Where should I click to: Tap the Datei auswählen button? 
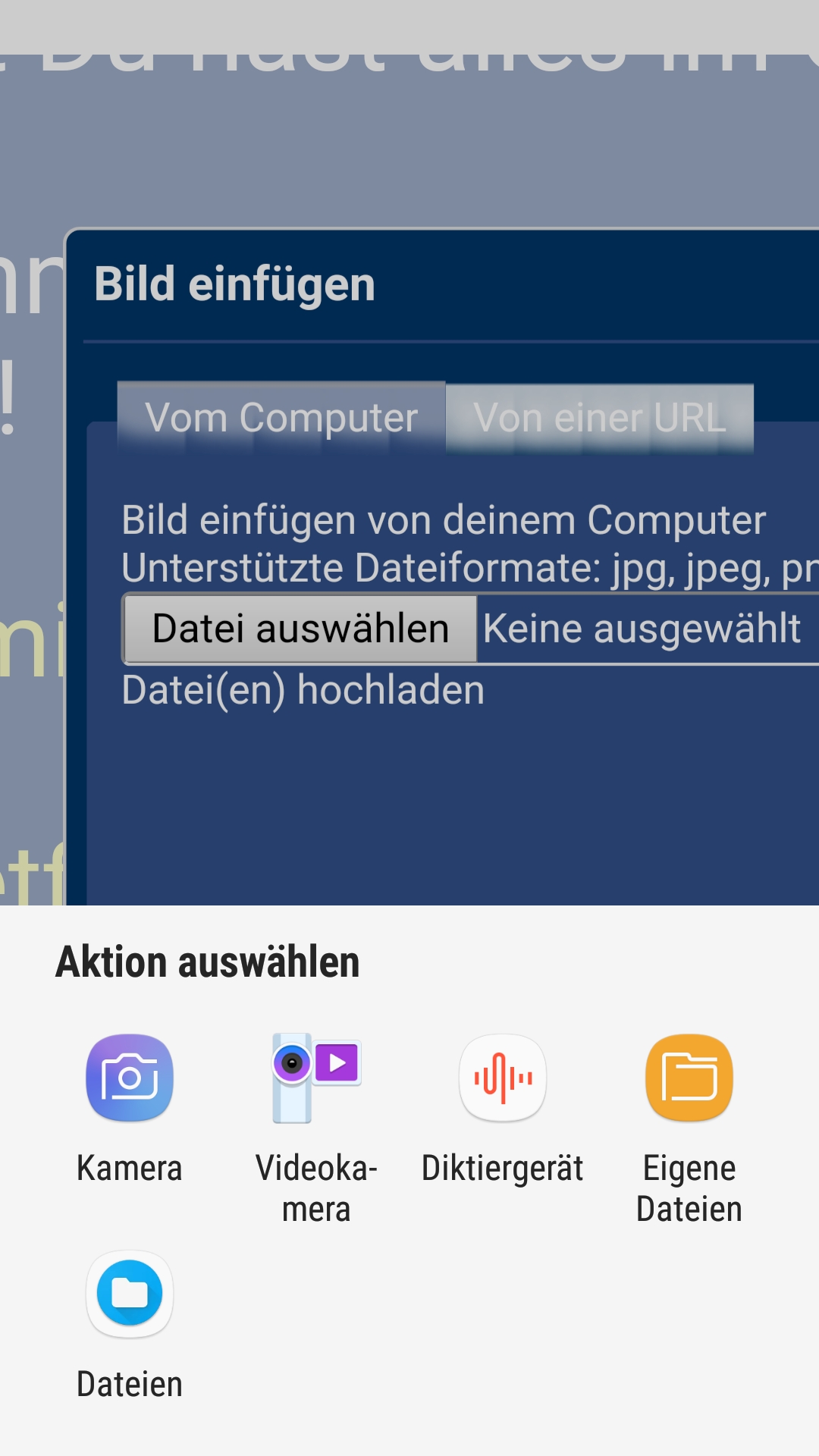[300, 629]
